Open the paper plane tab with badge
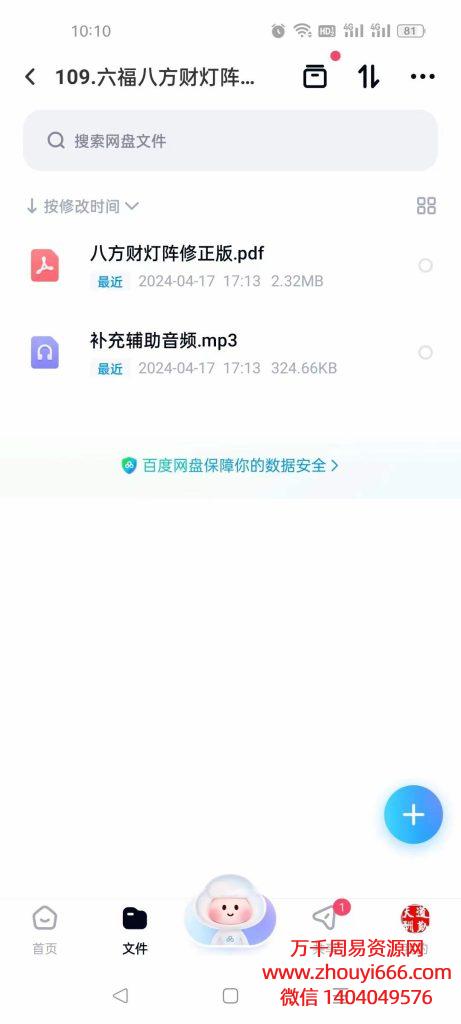 point(325,918)
